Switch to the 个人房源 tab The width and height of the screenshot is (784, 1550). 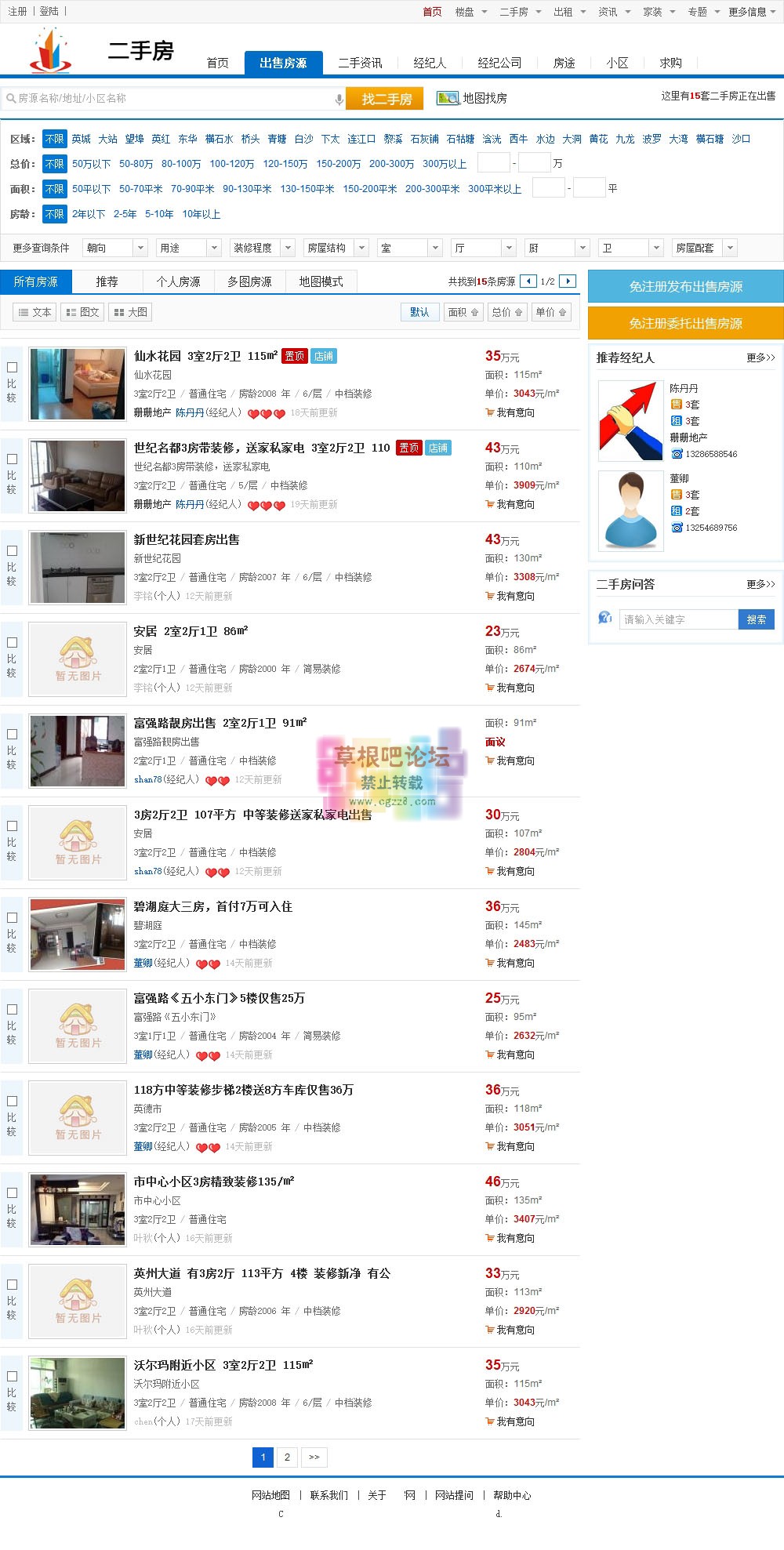178,281
